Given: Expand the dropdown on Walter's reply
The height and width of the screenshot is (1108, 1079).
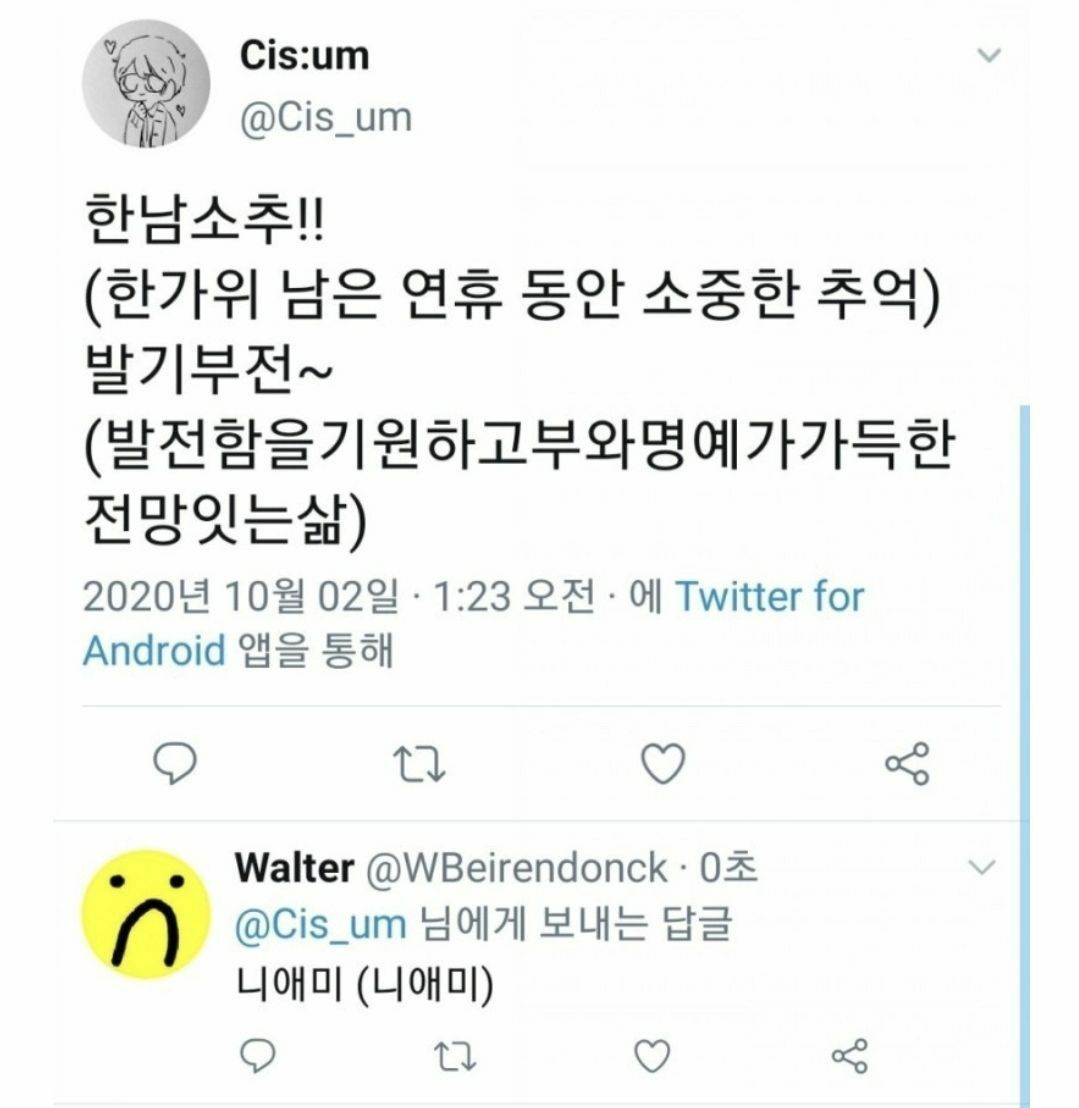Looking at the screenshot, I should click(x=984, y=865).
